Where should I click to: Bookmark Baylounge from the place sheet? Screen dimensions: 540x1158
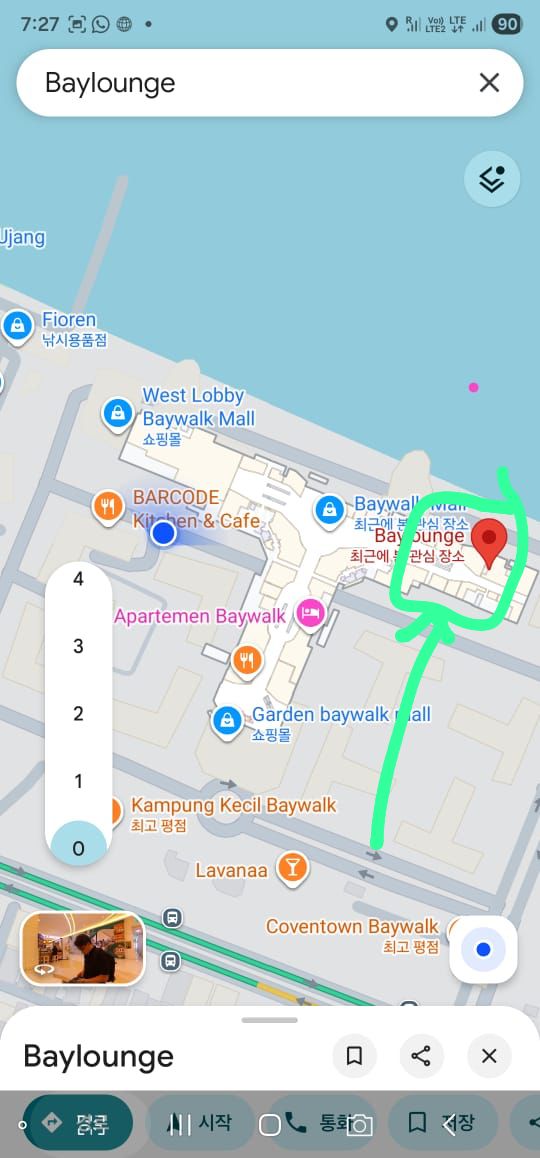355,1056
